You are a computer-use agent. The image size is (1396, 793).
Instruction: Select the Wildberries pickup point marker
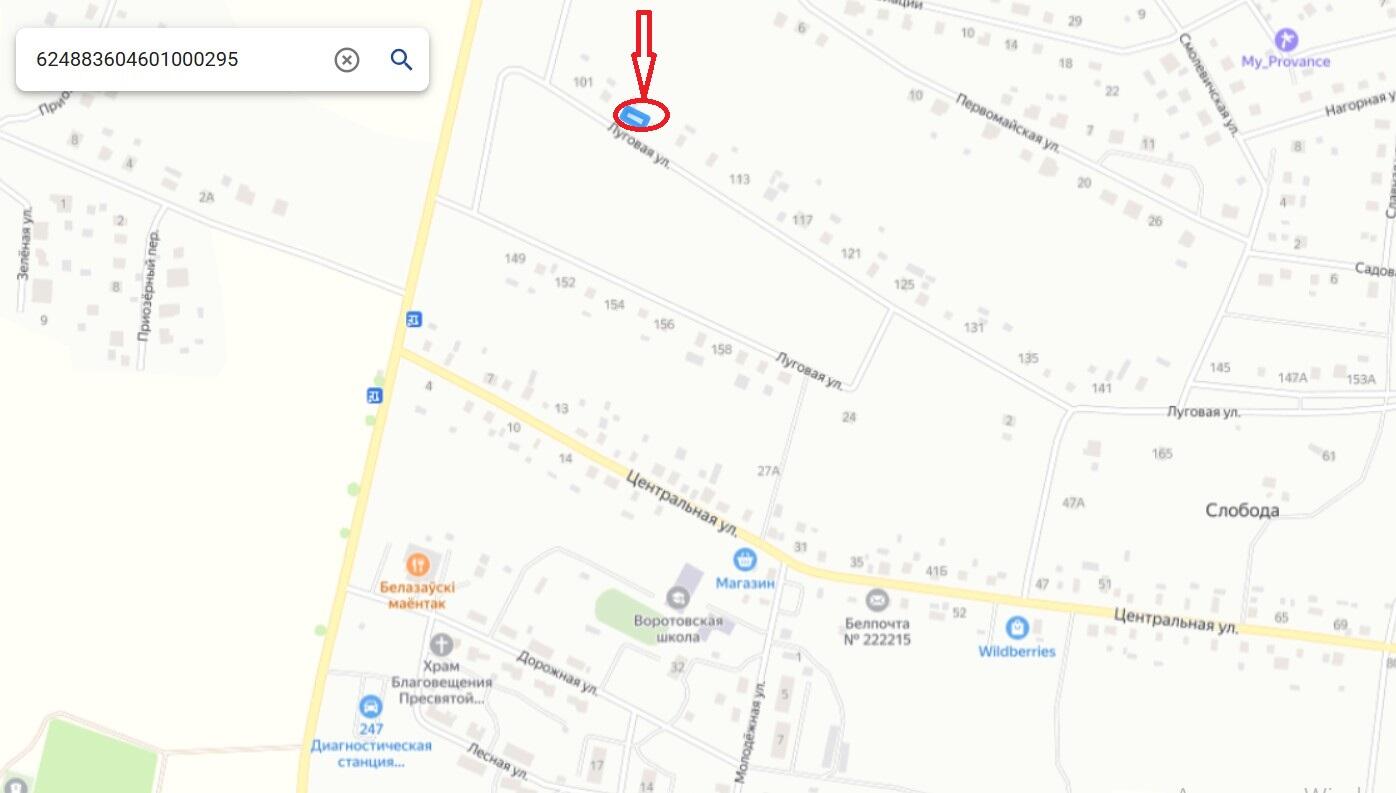[x=1017, y=628]
